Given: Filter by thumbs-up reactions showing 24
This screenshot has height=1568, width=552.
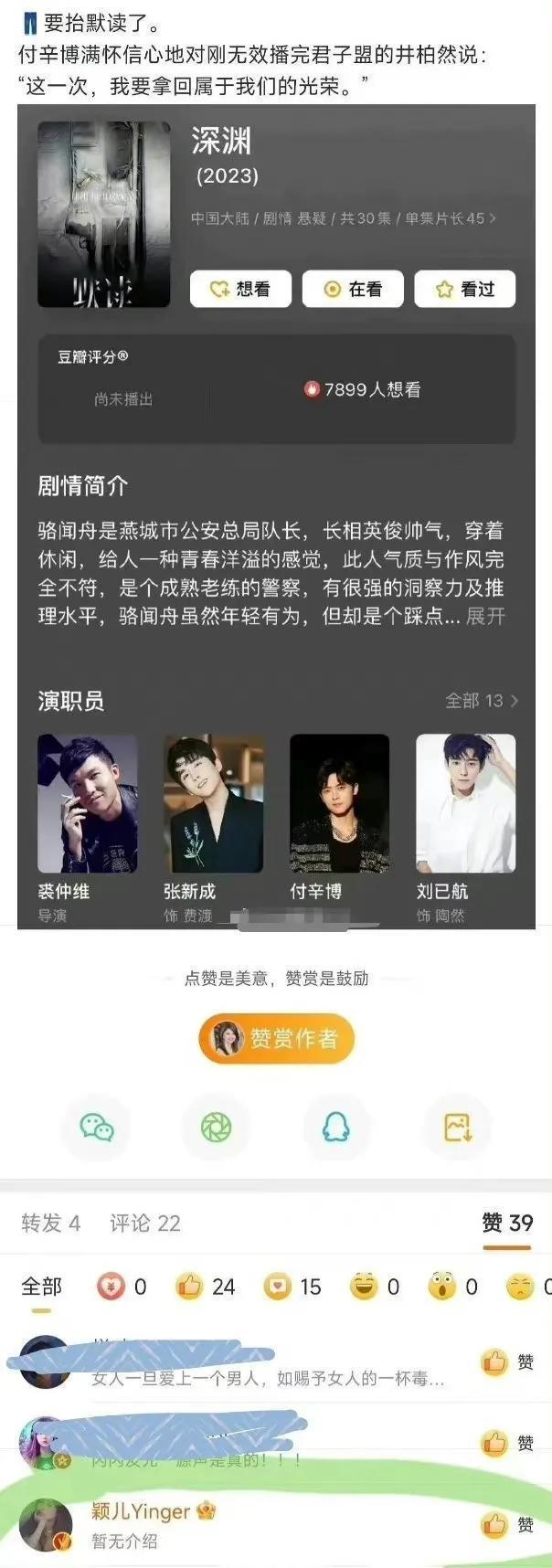Looking at the screenshot, I should pos(206,1287).
